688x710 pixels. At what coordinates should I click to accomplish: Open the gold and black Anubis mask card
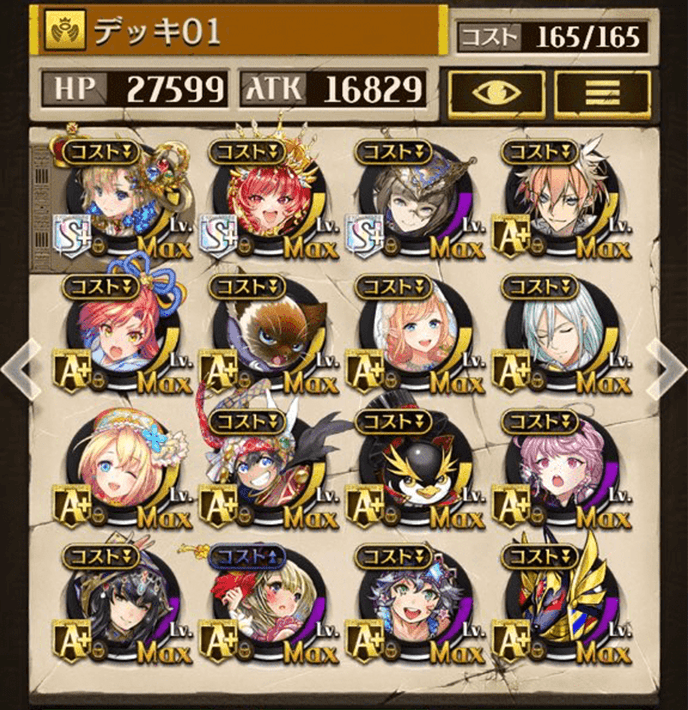click(x=548, y=606)
